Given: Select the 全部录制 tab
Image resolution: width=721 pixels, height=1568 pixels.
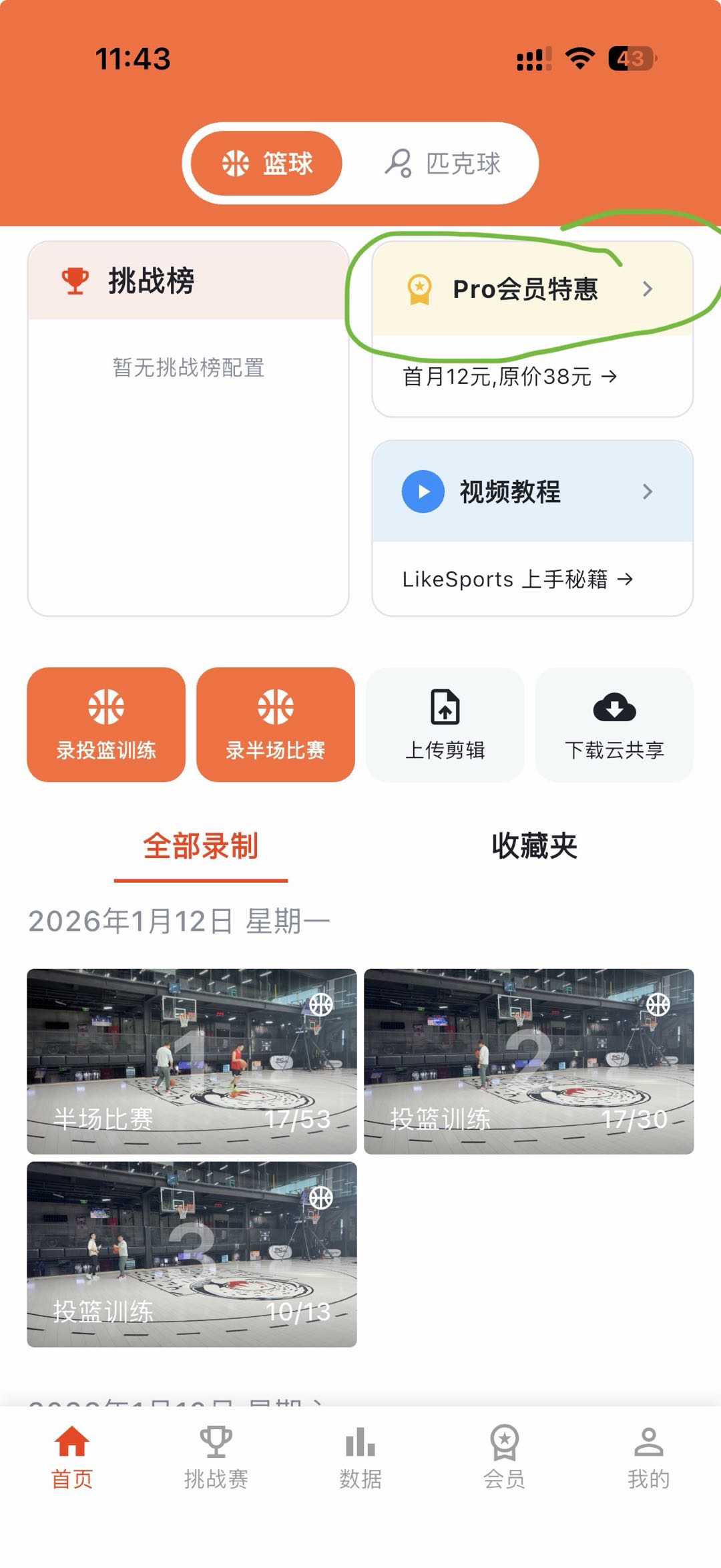Looking at the screenshot, I should click(x=200, y=846).
